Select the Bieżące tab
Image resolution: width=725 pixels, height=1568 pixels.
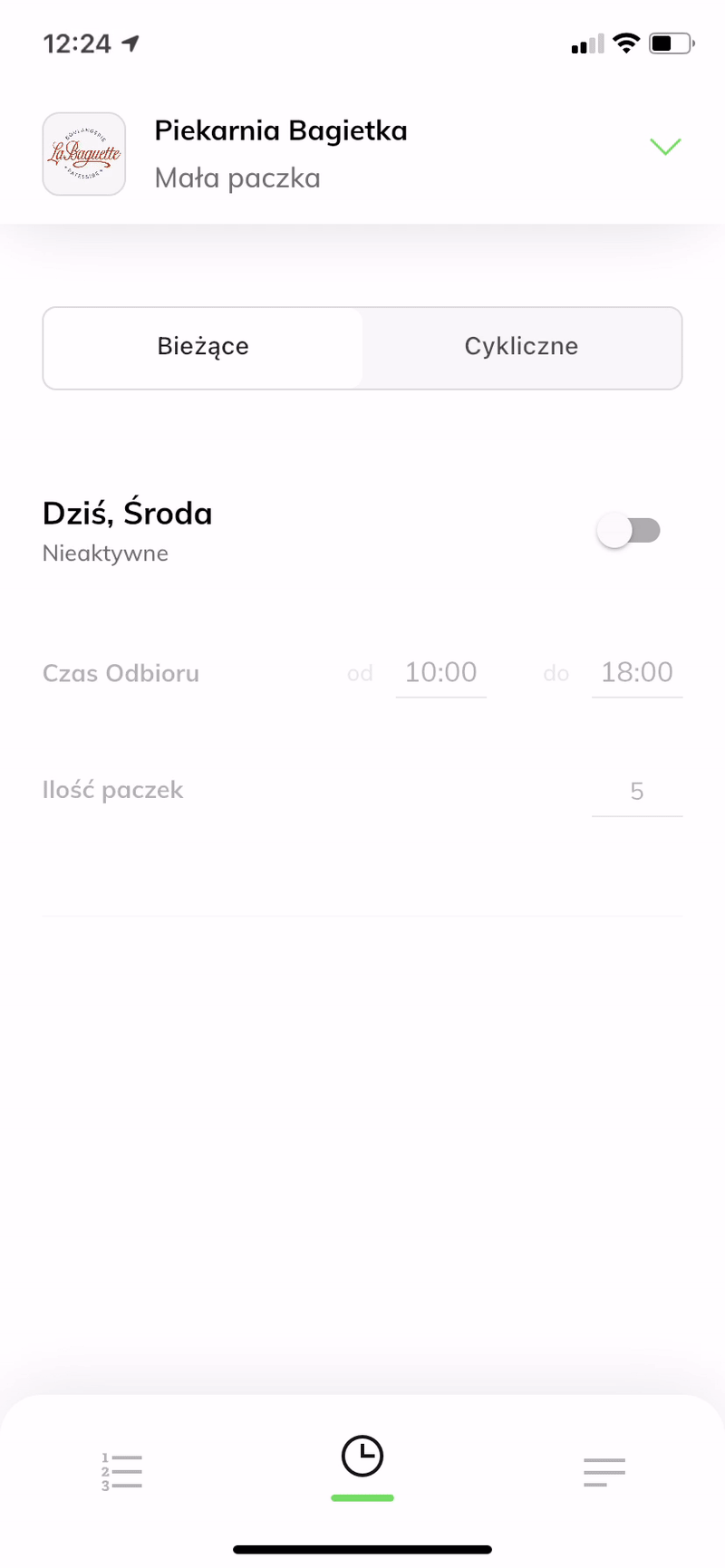pyautogui.click(x=203, y=347)
